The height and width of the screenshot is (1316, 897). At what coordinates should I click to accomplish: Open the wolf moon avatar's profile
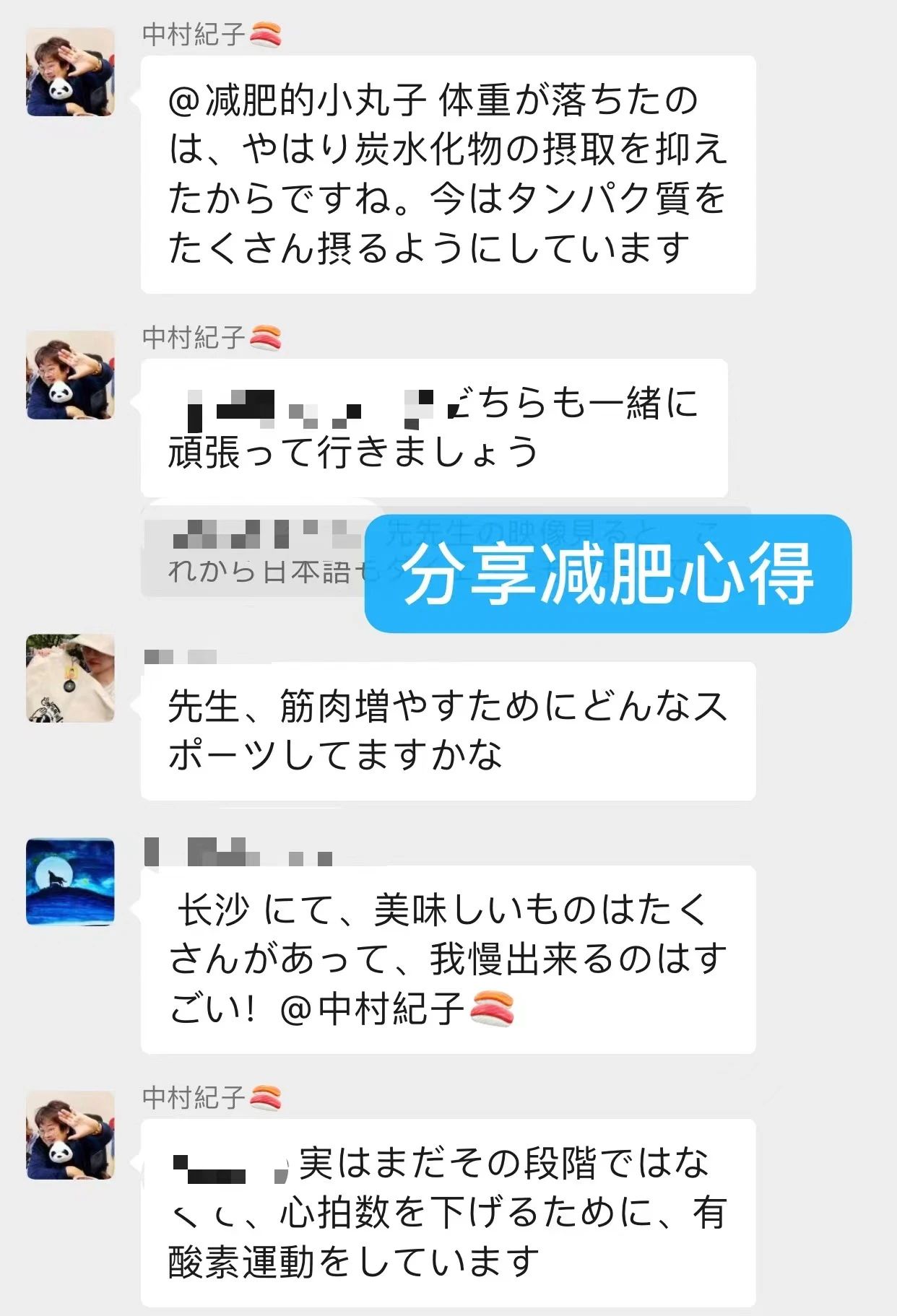(70, 881)
